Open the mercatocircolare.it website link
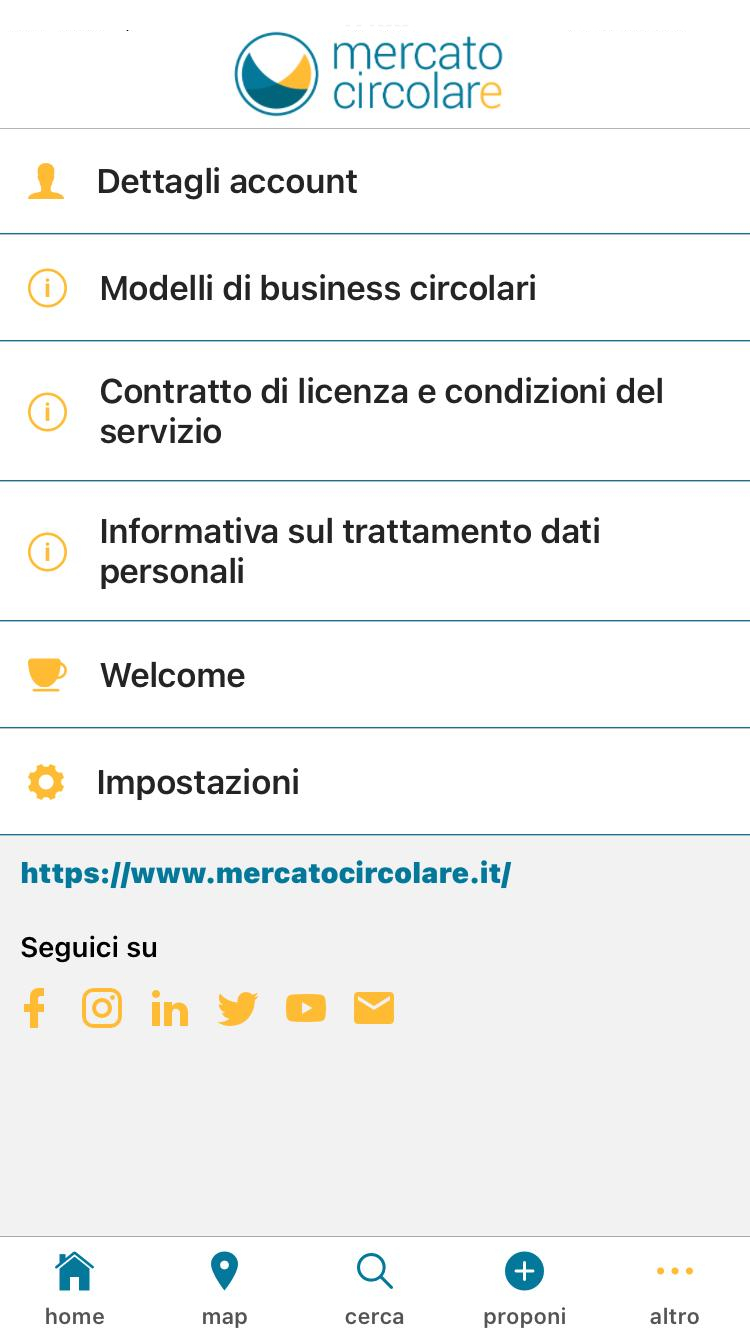The image size is (750, 1334). tap(266, 873)
